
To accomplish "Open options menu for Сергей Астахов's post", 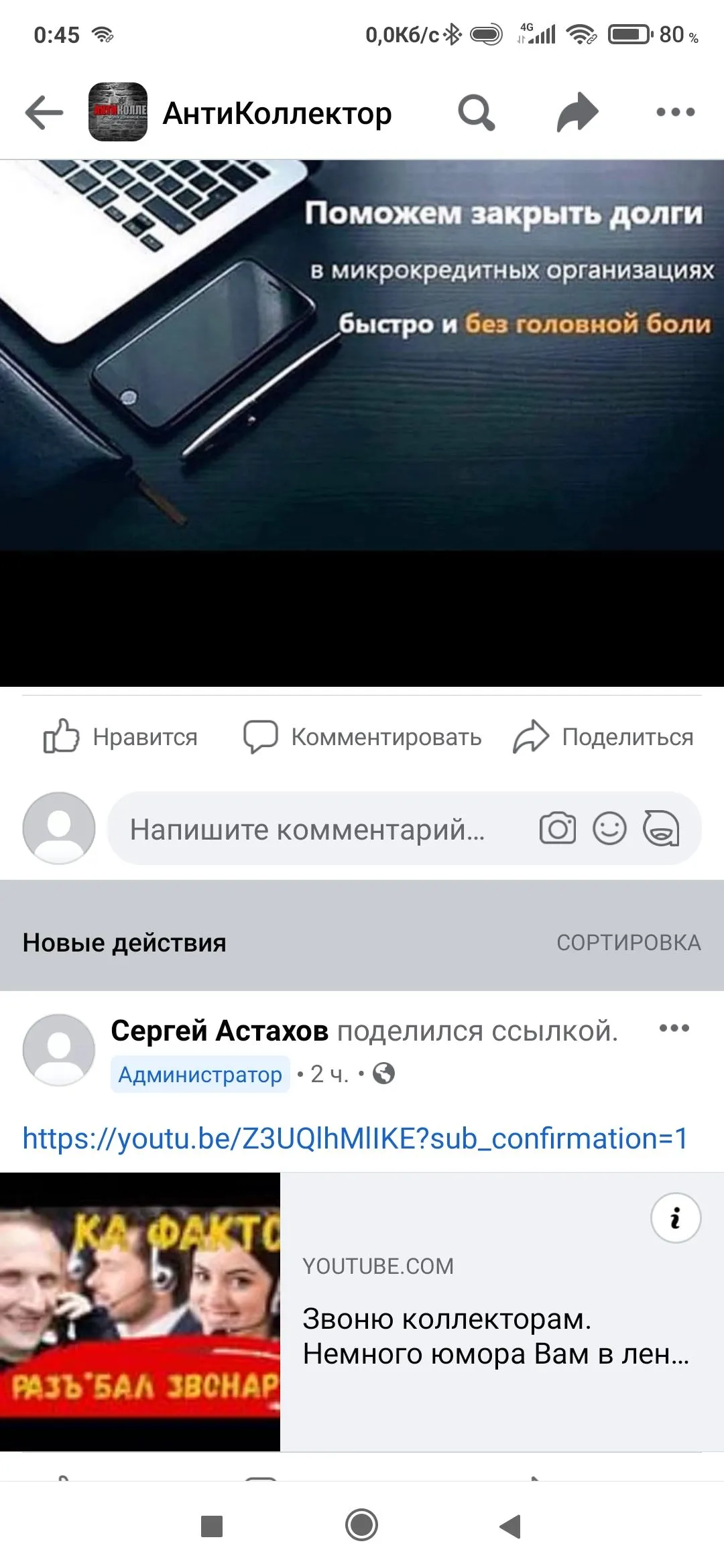I will click(x=674, y=1028).
